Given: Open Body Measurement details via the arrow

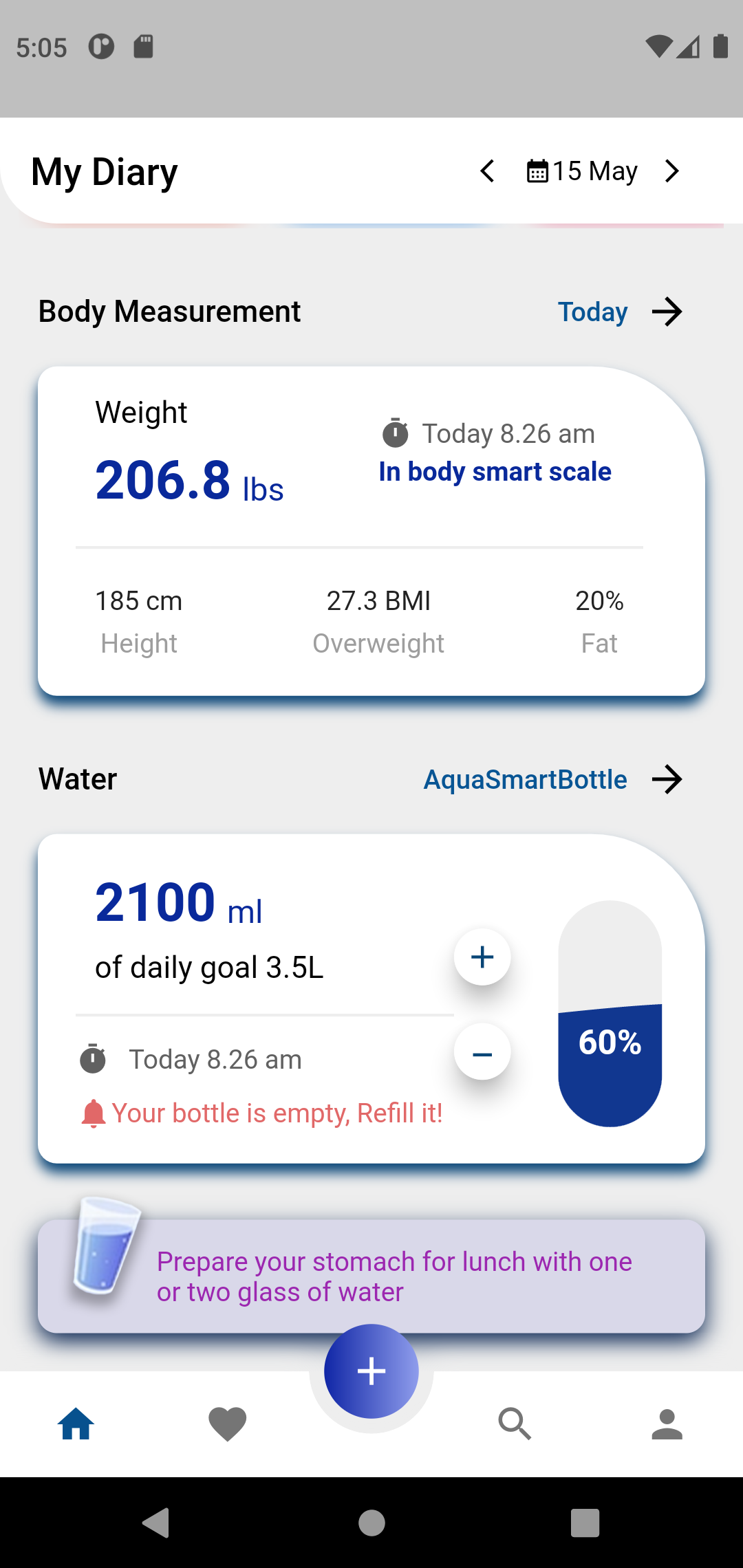Looking at the screenshot, I should point(666,312).
